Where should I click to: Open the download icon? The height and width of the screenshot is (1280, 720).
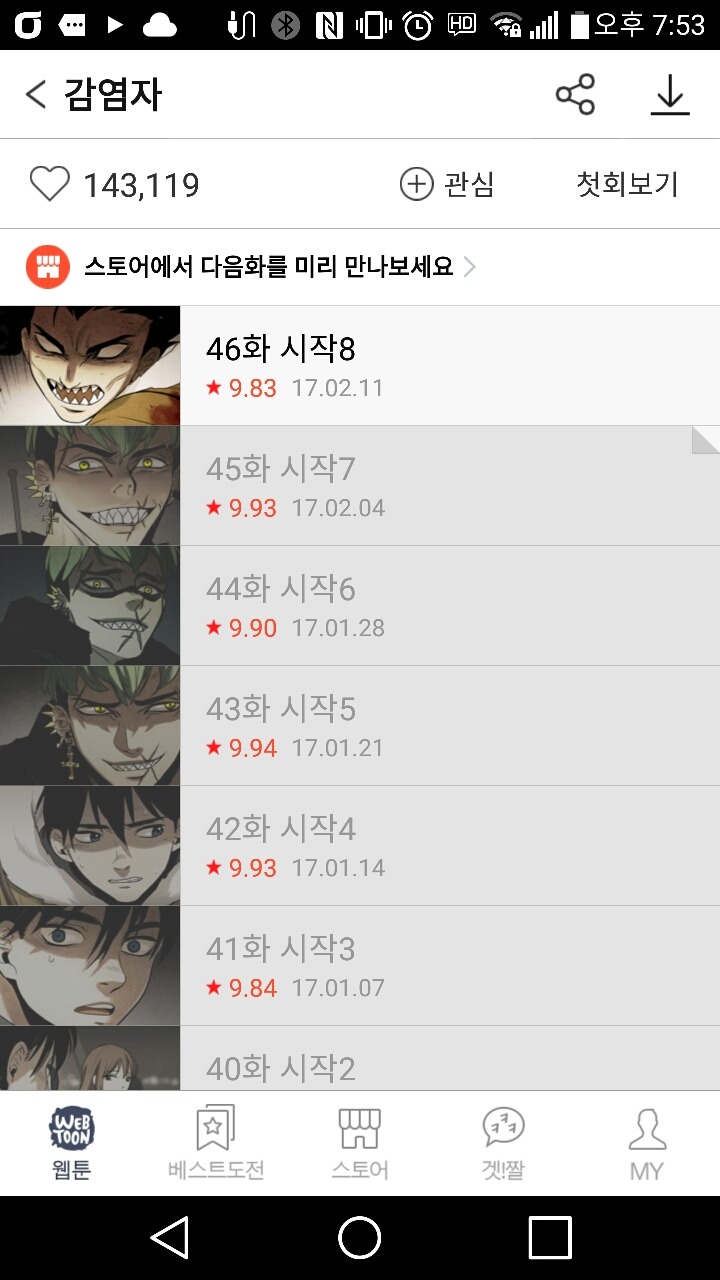(x=669, y=95)
